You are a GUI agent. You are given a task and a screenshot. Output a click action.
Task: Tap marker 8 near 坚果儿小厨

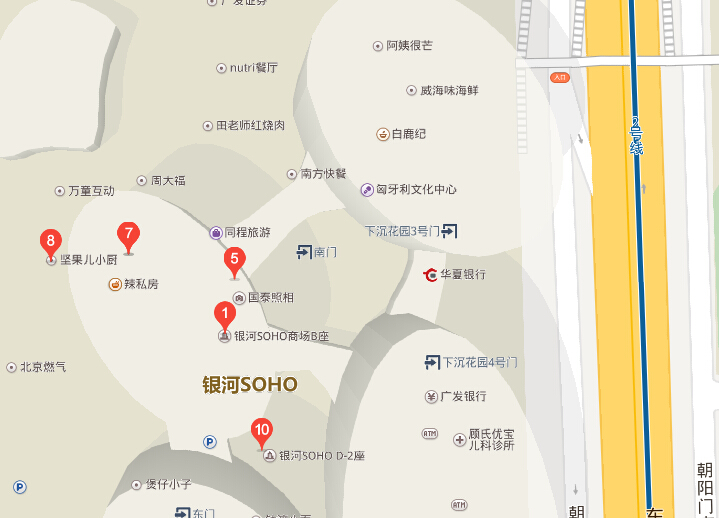point(50,242)
